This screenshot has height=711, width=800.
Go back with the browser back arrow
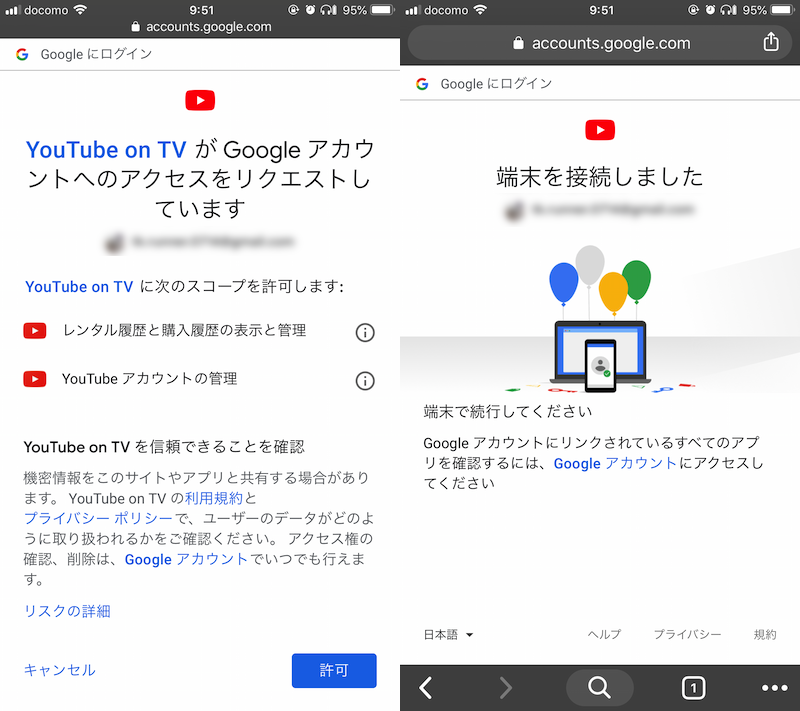tap(426, 688)
